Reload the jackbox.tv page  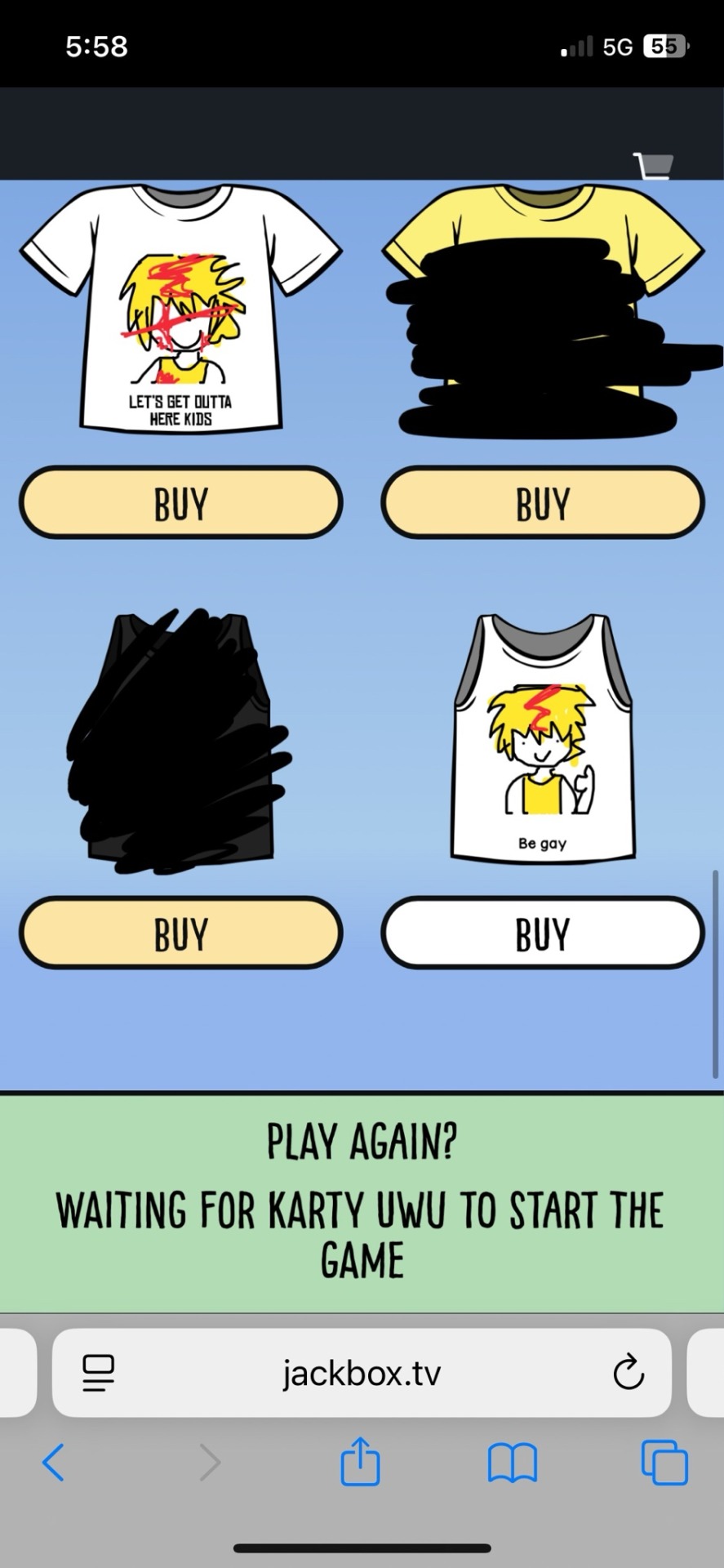[x=628, y=1373]
